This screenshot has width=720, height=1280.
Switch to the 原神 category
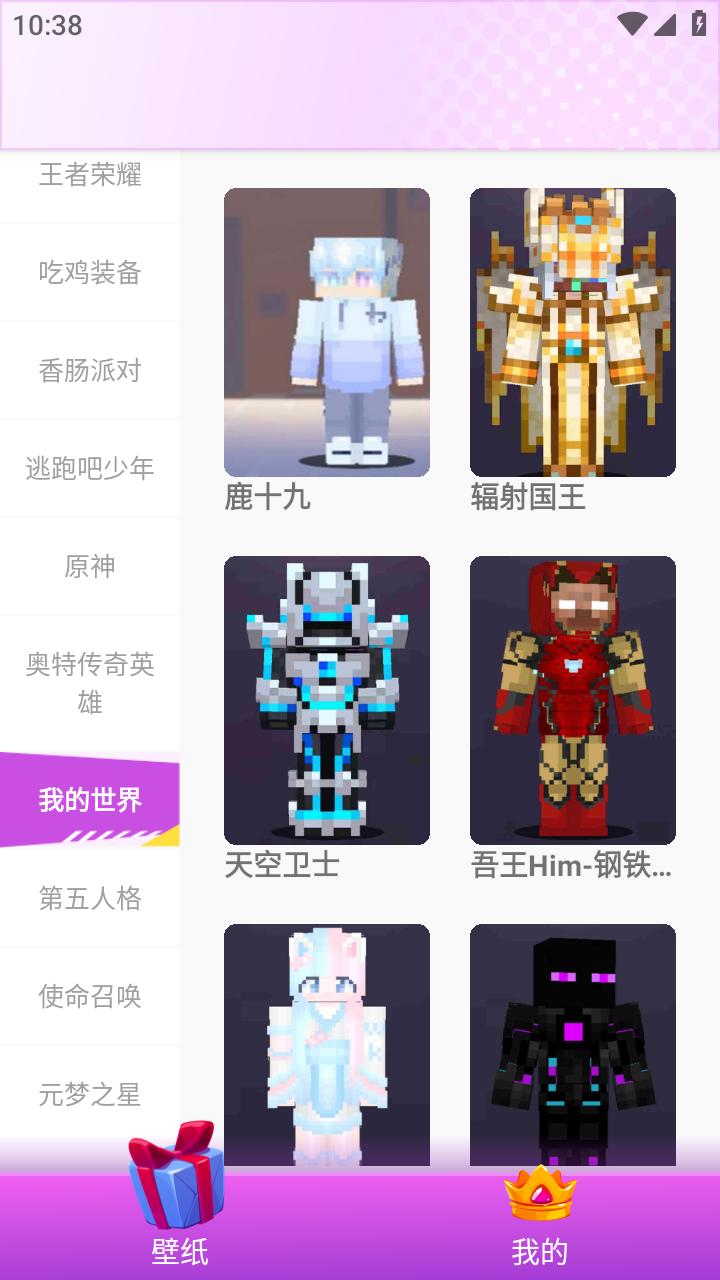90,566
